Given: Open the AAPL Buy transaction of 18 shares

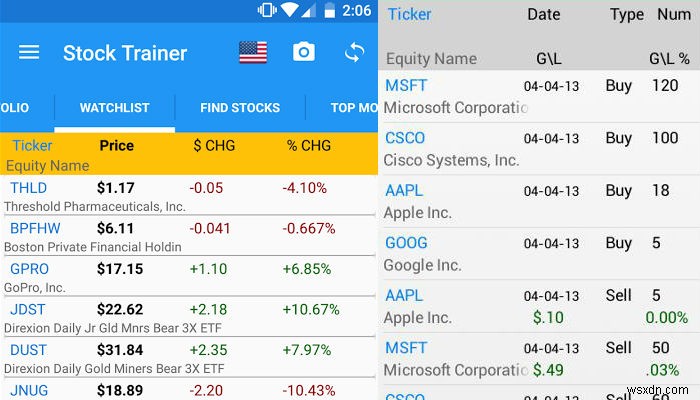Looking at the screenshot, I should coord(540,201).
